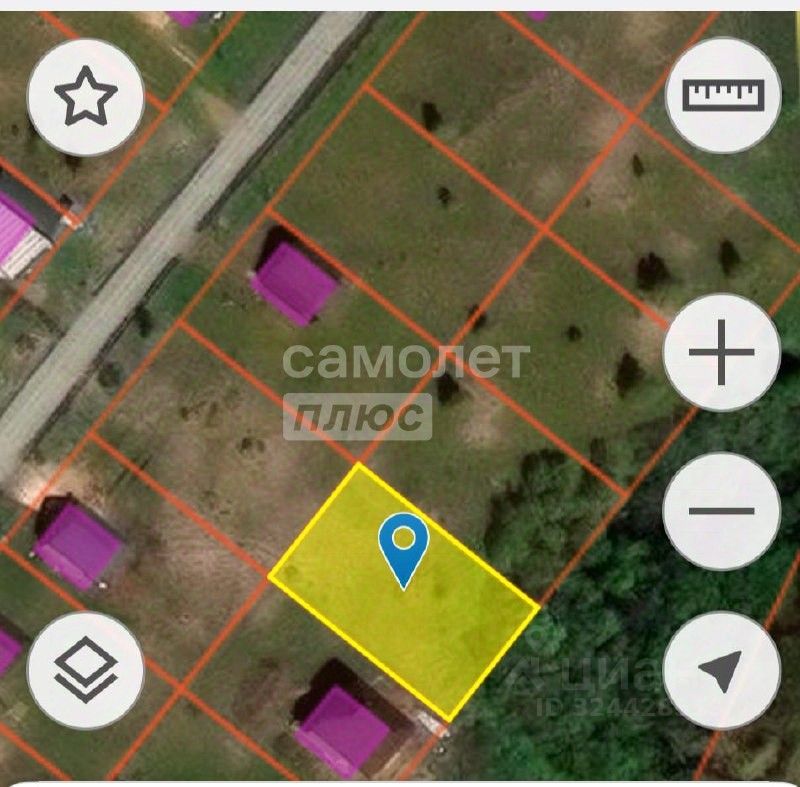
Task: Open the ruler measuring tool
Action: [722, 96]
